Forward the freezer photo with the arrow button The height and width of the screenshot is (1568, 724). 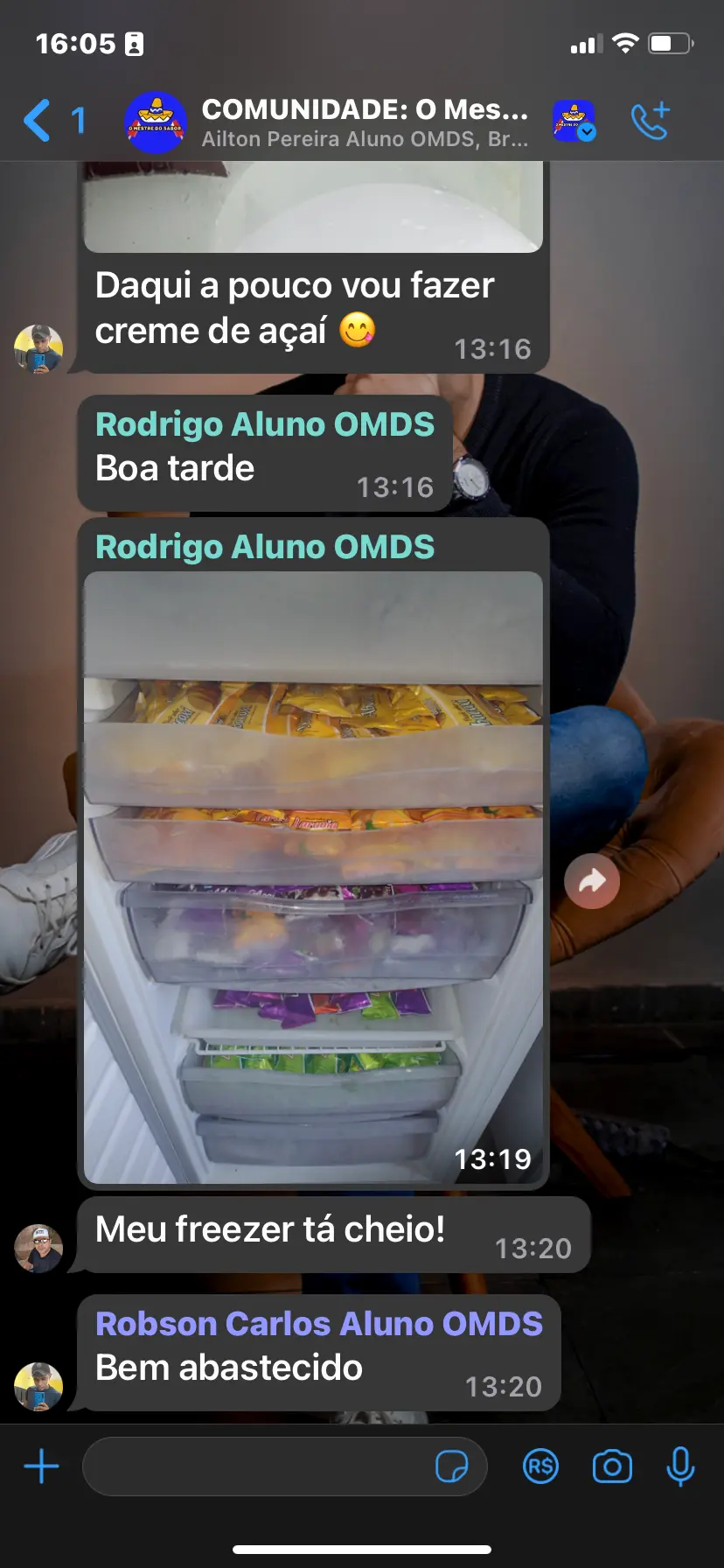(592, 880)
